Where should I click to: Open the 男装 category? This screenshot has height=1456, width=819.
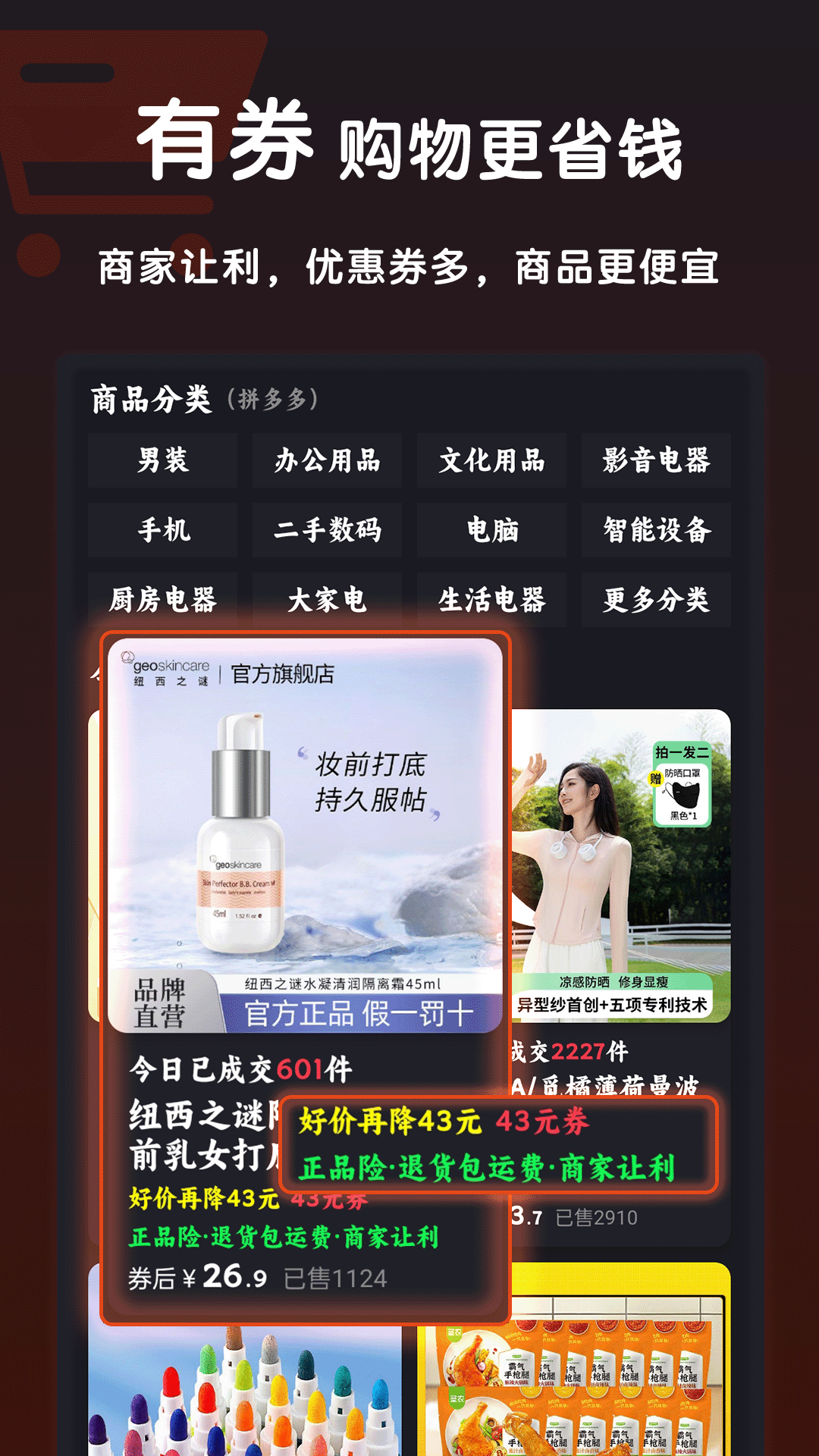click(163, 460)
